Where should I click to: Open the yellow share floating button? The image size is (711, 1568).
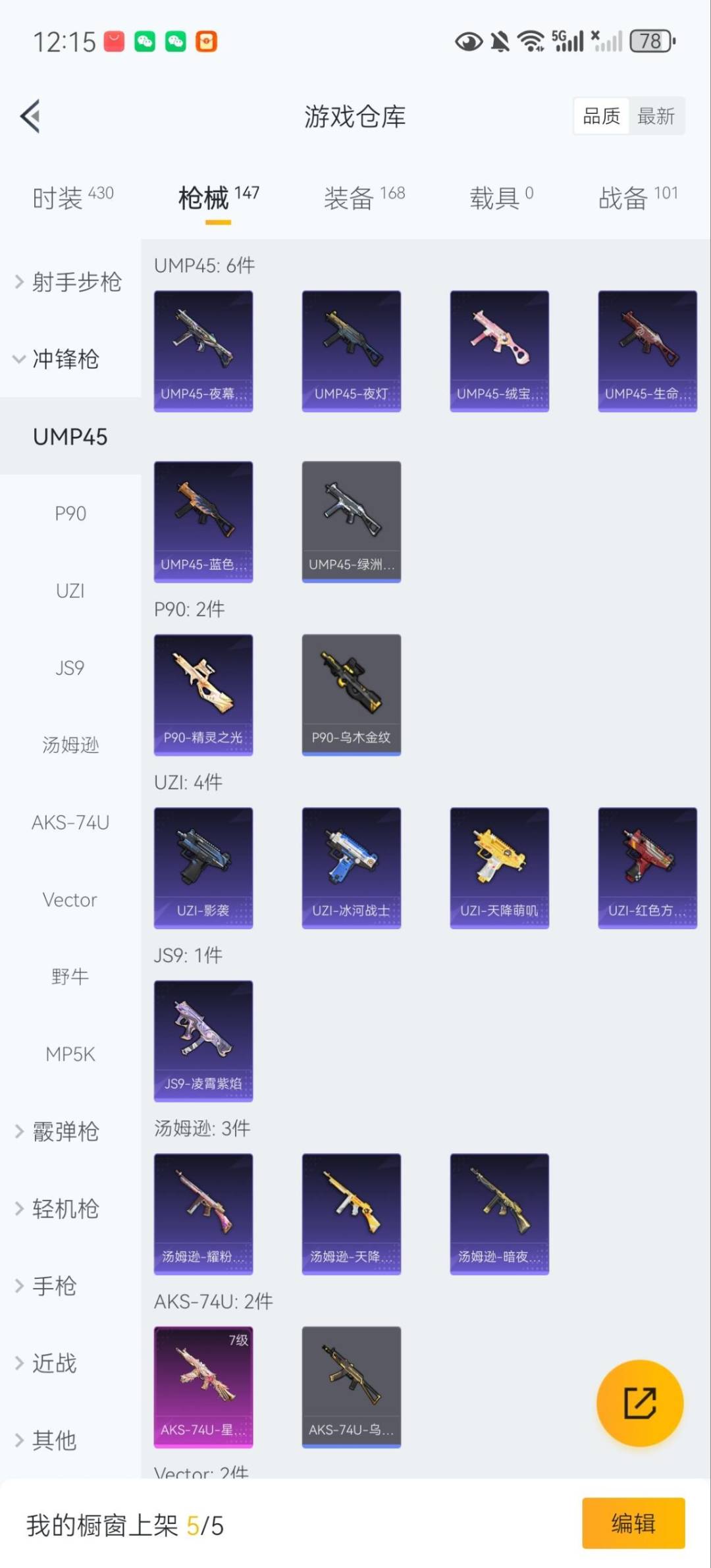click(639, 1403)
